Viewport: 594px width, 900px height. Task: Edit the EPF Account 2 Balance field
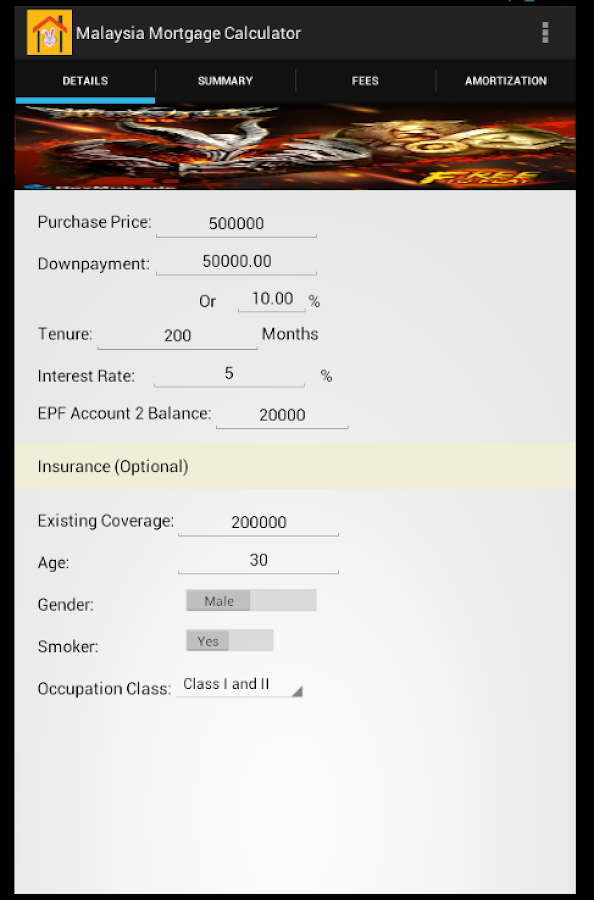[x=282, y=415]
